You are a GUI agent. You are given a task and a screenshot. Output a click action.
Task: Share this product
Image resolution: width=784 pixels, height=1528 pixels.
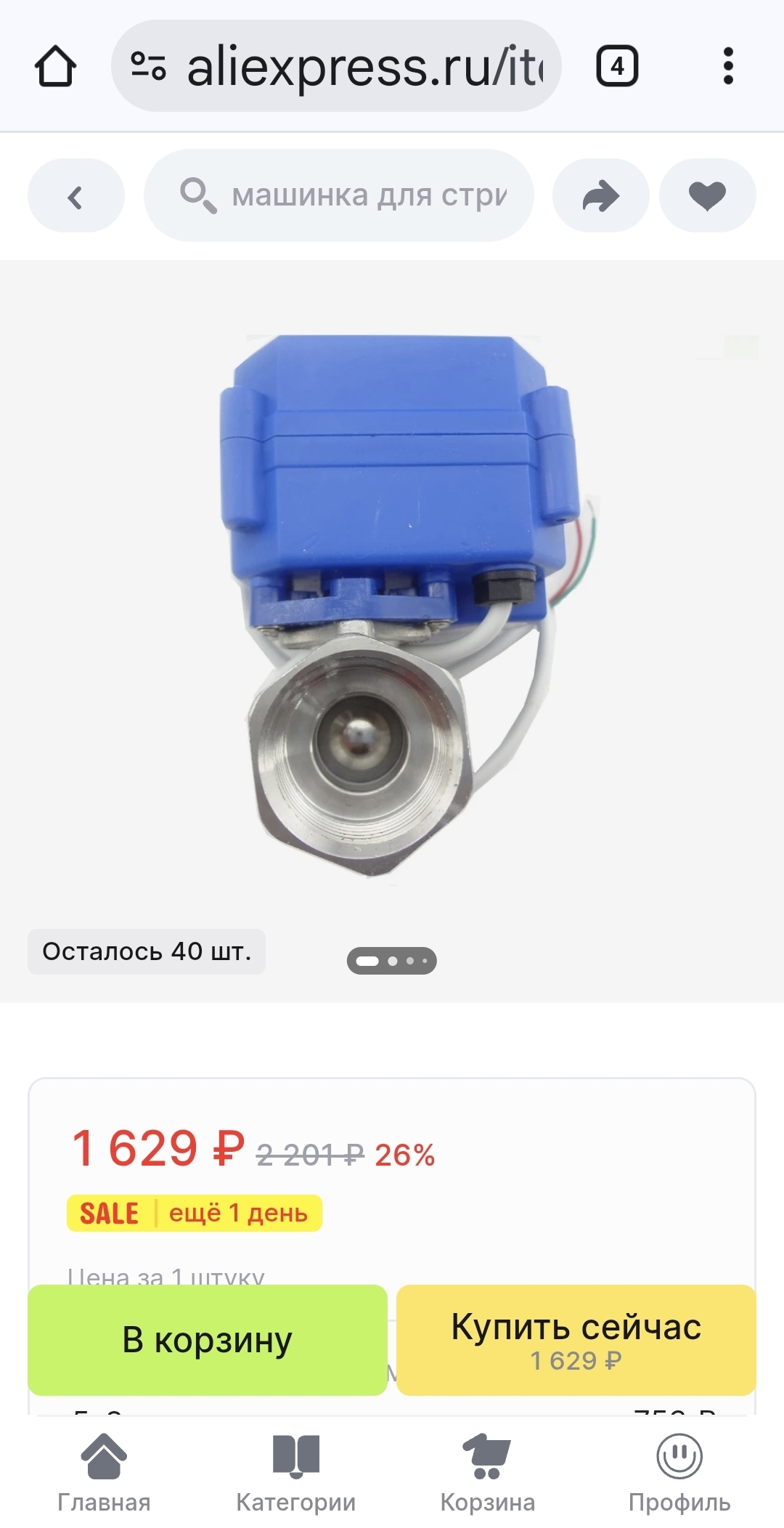click(600, 196)
